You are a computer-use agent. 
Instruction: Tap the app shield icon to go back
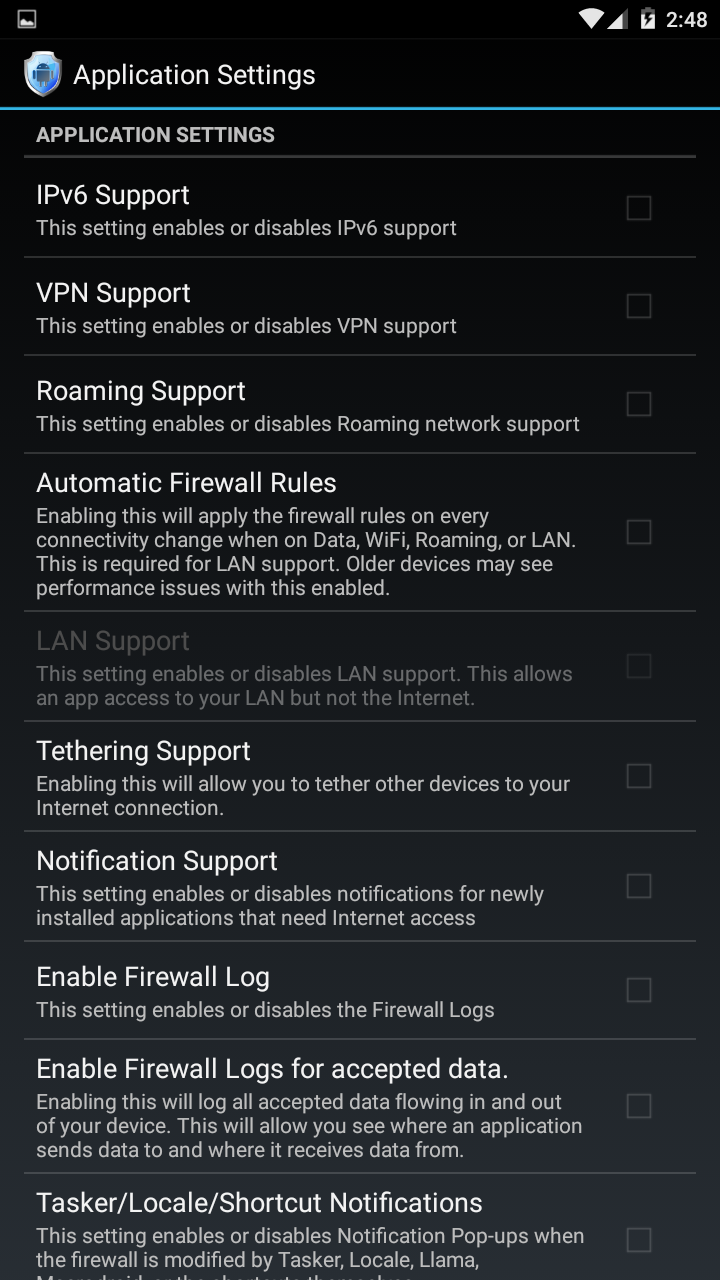(x=42, y=75)
